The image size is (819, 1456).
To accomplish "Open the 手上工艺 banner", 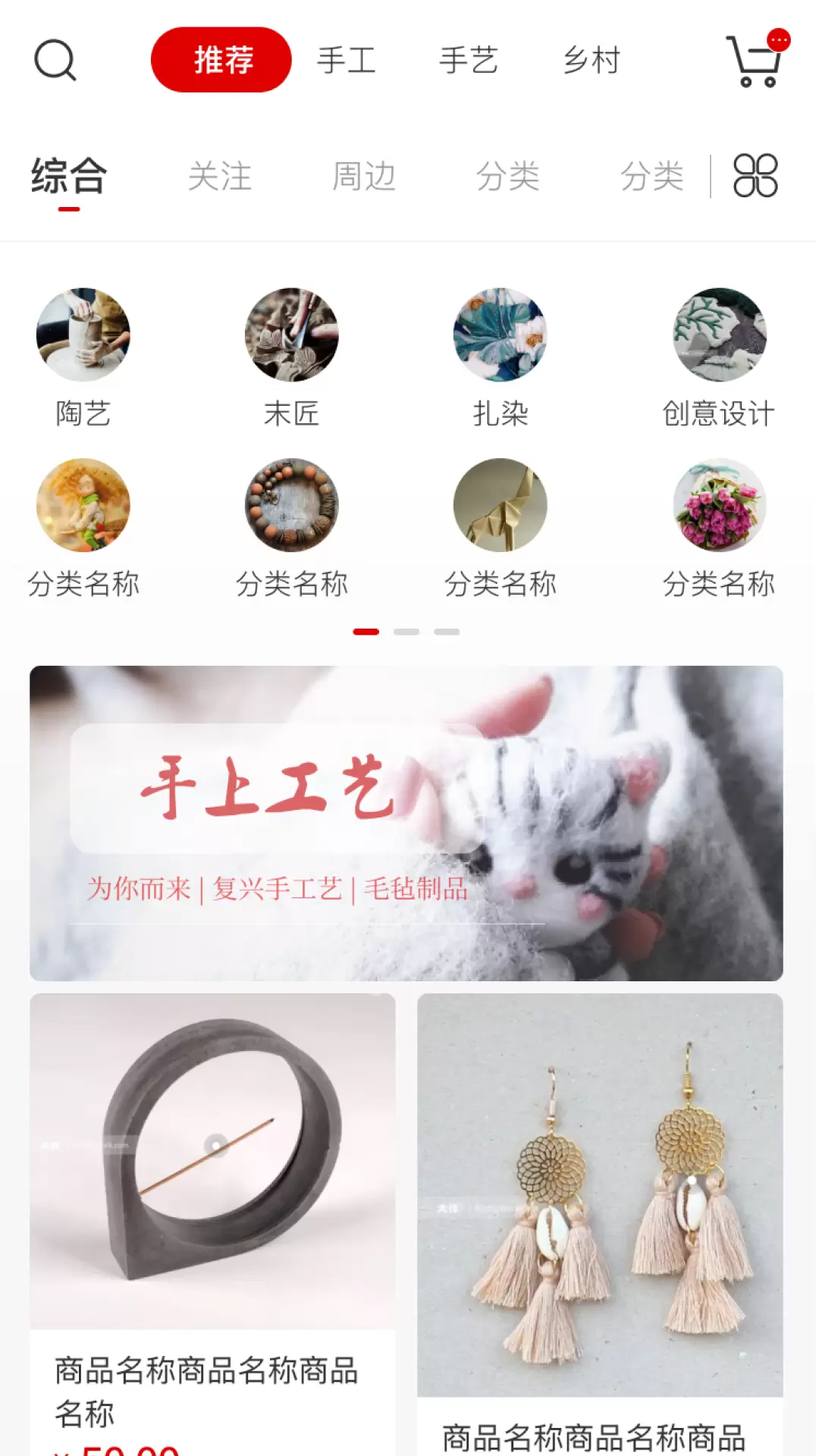I will 406,824.
